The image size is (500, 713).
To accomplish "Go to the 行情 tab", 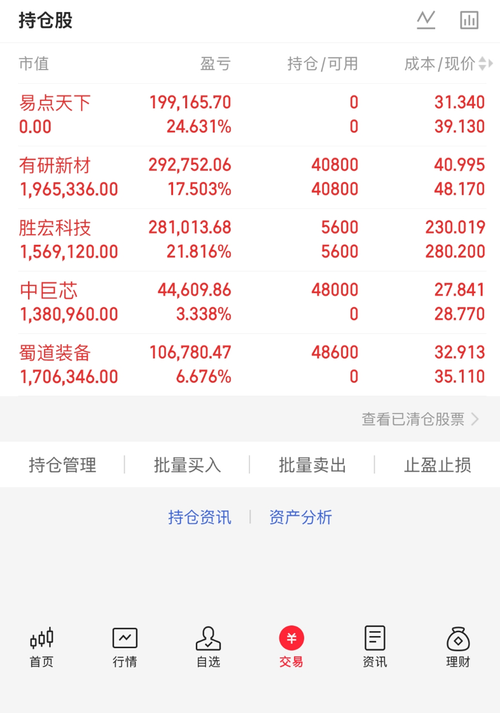I will coord(125,647).
